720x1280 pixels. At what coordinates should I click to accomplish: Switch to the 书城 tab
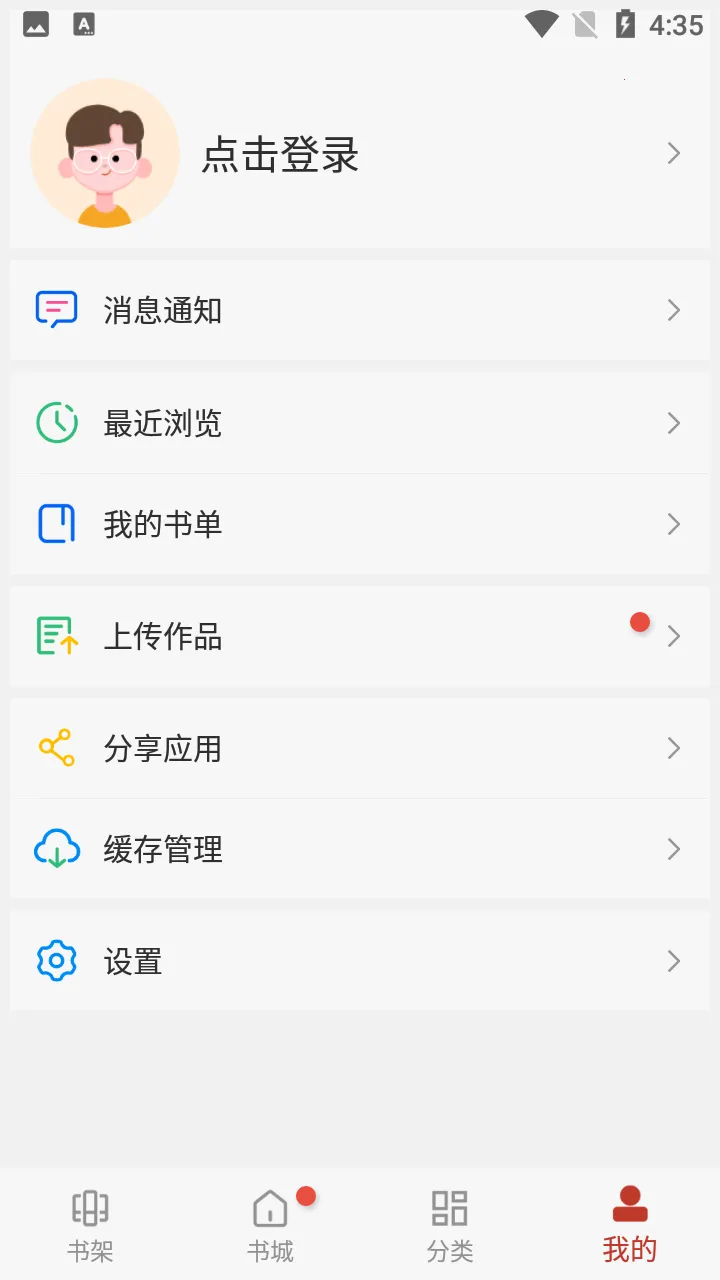270,1224
